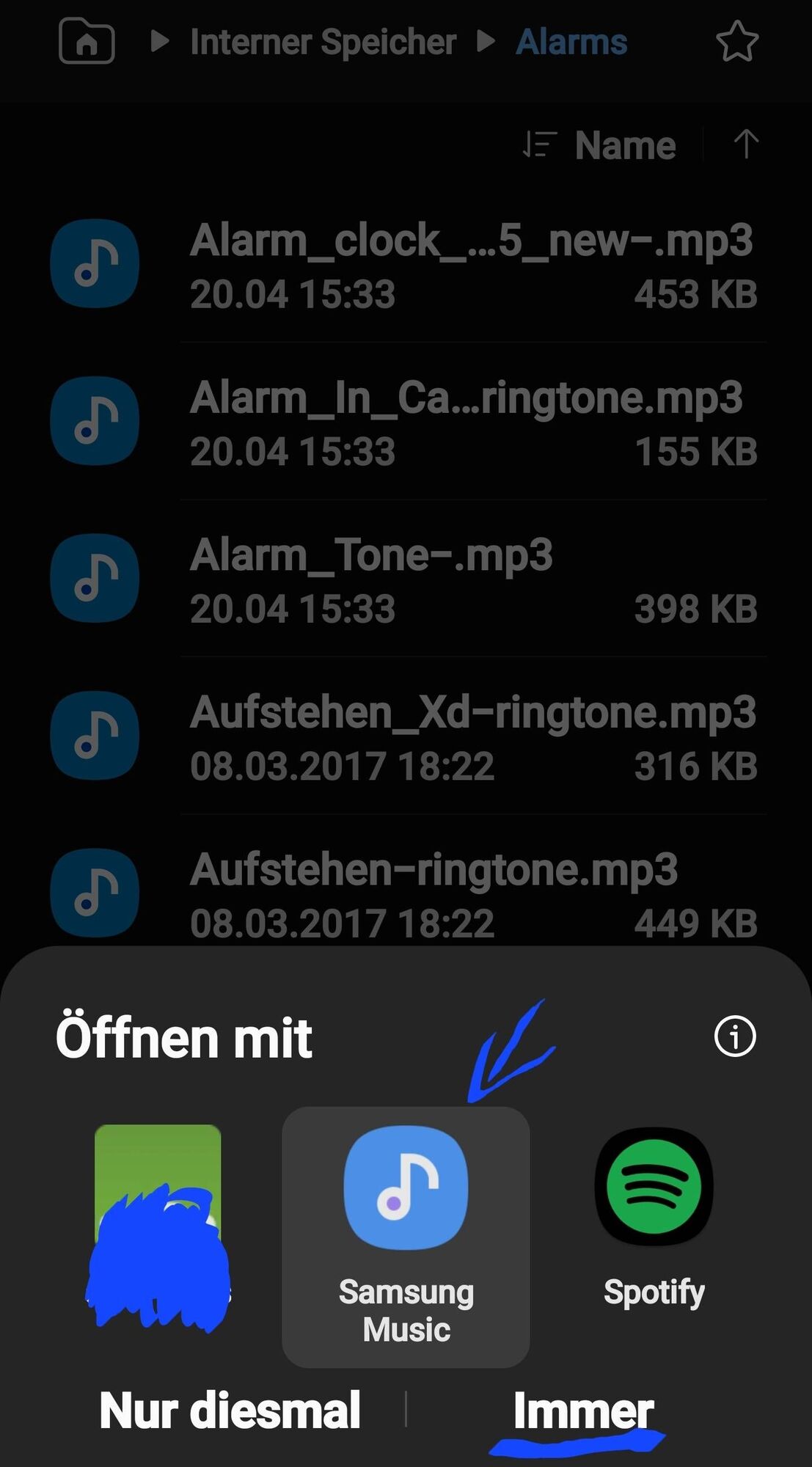This screenshot has height=1467, width=812.
Task: View info for the Öffnen mit dialog
Action: (x=734, y=1036)
